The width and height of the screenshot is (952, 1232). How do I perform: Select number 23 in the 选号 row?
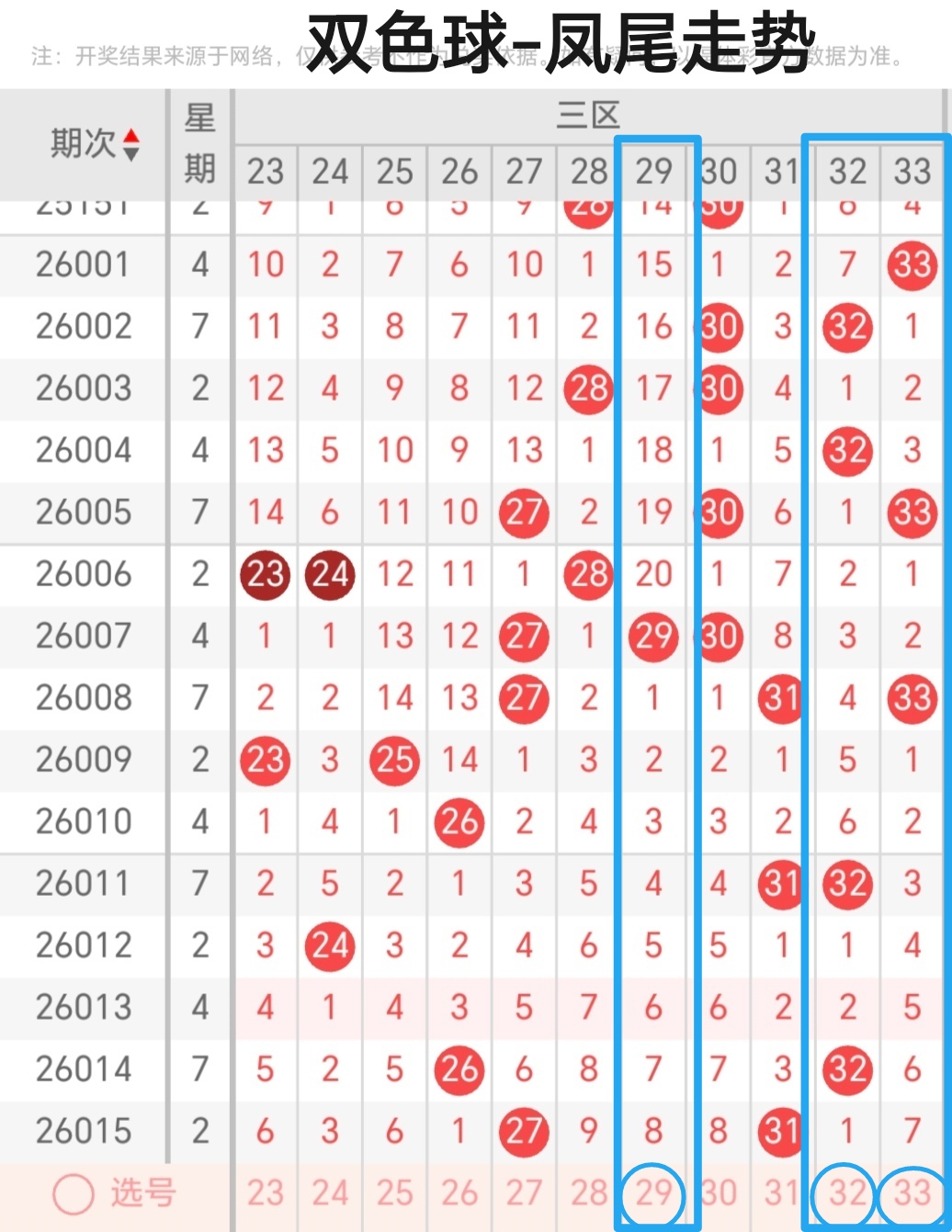[266, 1193]
